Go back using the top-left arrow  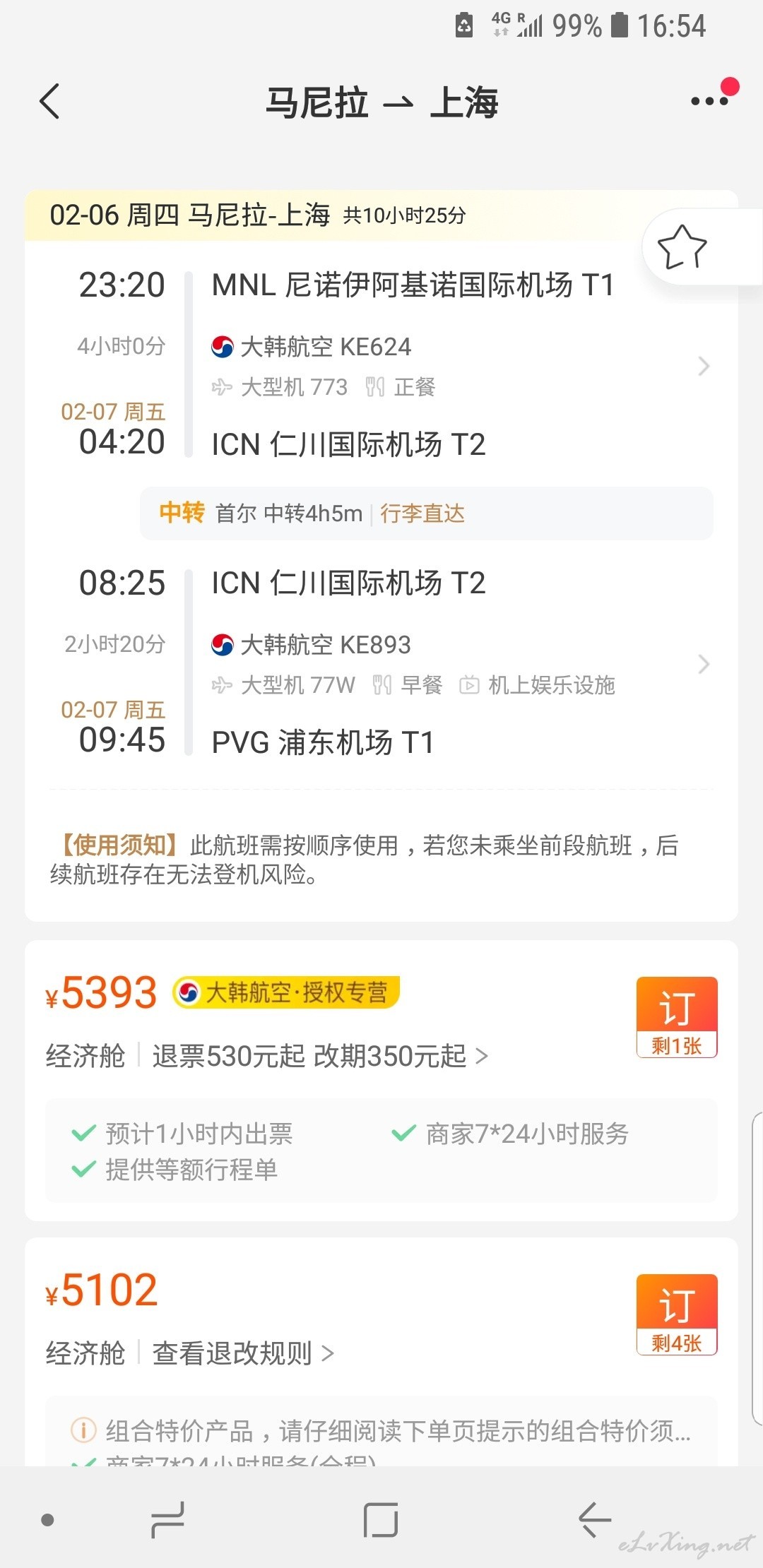[x=49, y=101]
